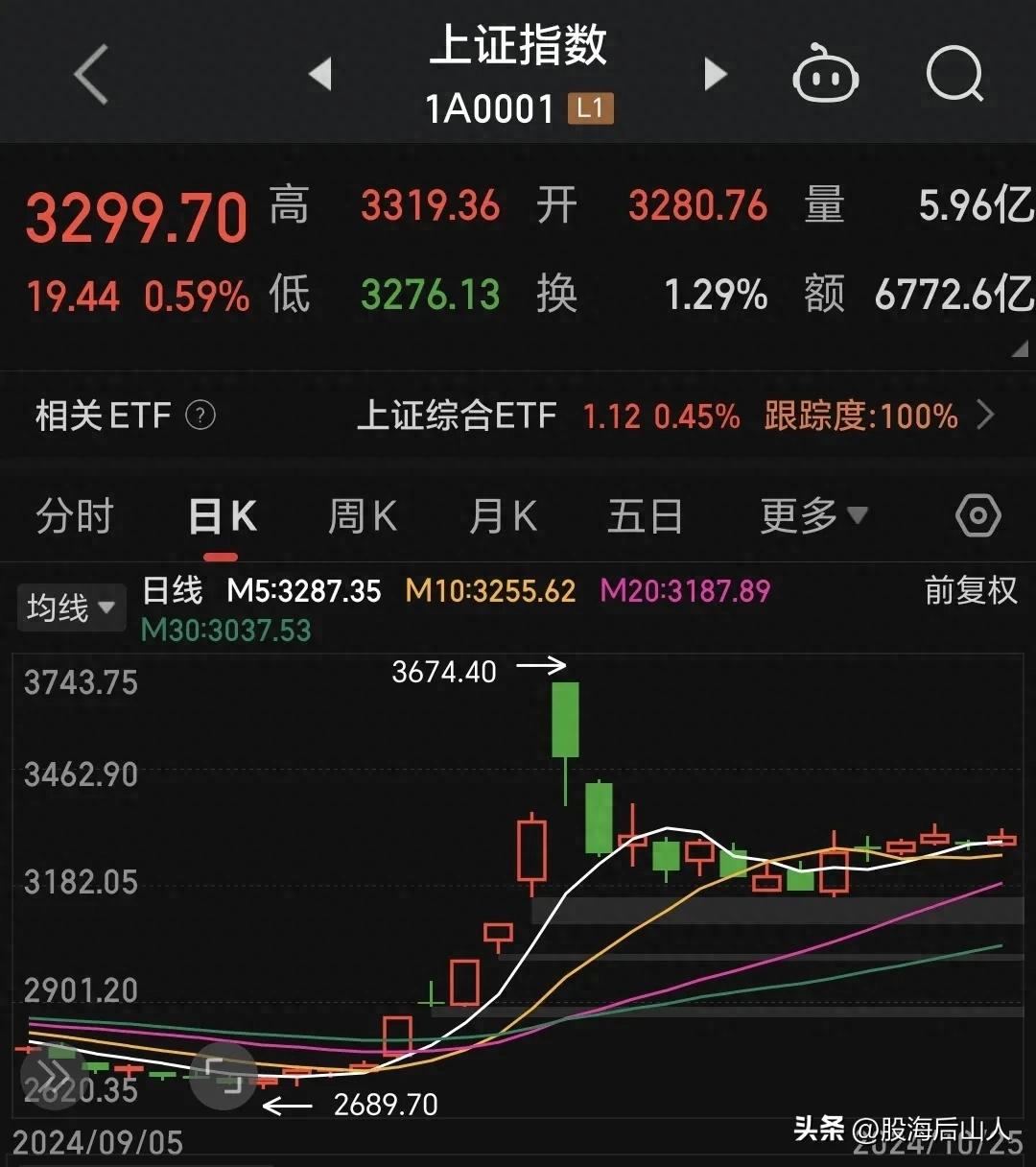
Task: Tap the double-arrow expand chart button
Action: click(x=53, y=1075)
